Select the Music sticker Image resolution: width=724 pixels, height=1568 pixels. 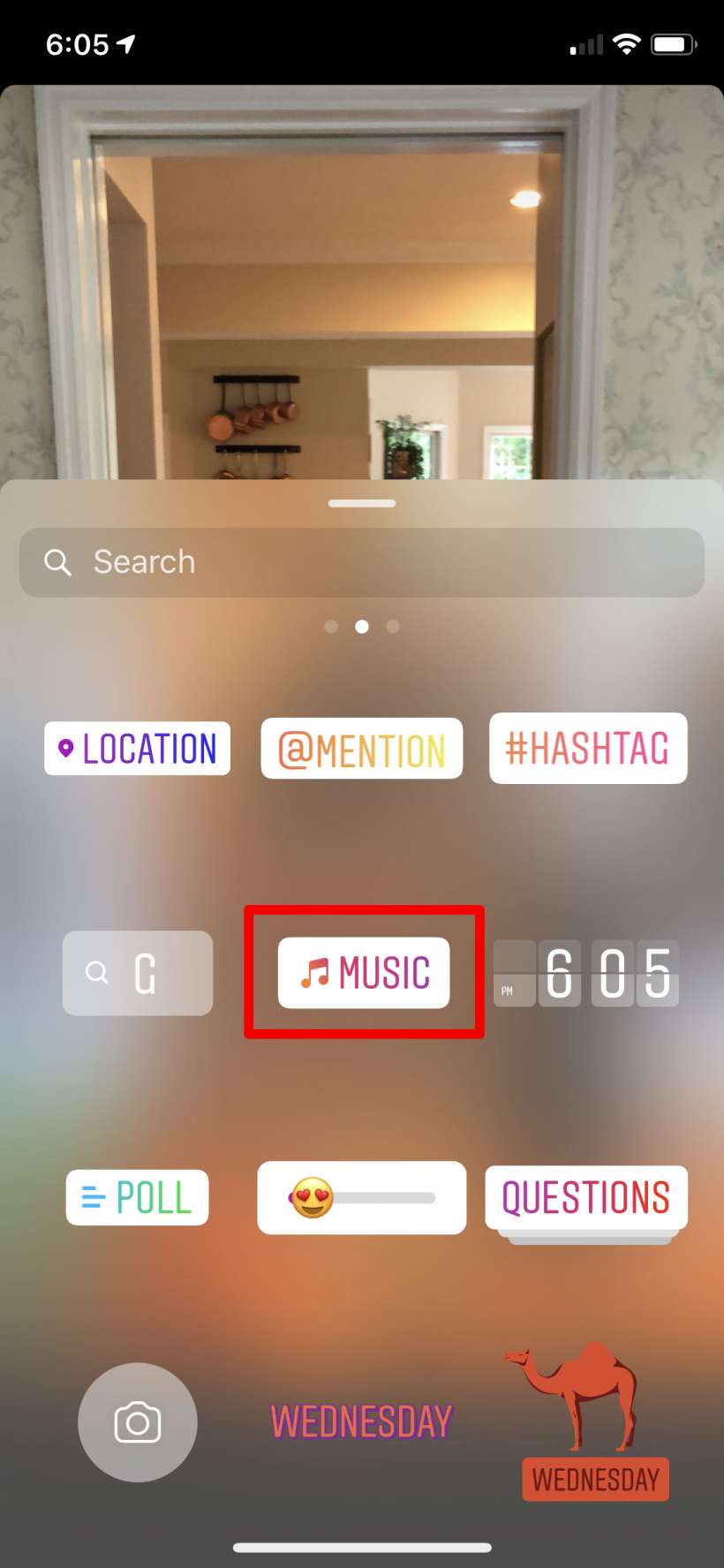coord(364,973)
